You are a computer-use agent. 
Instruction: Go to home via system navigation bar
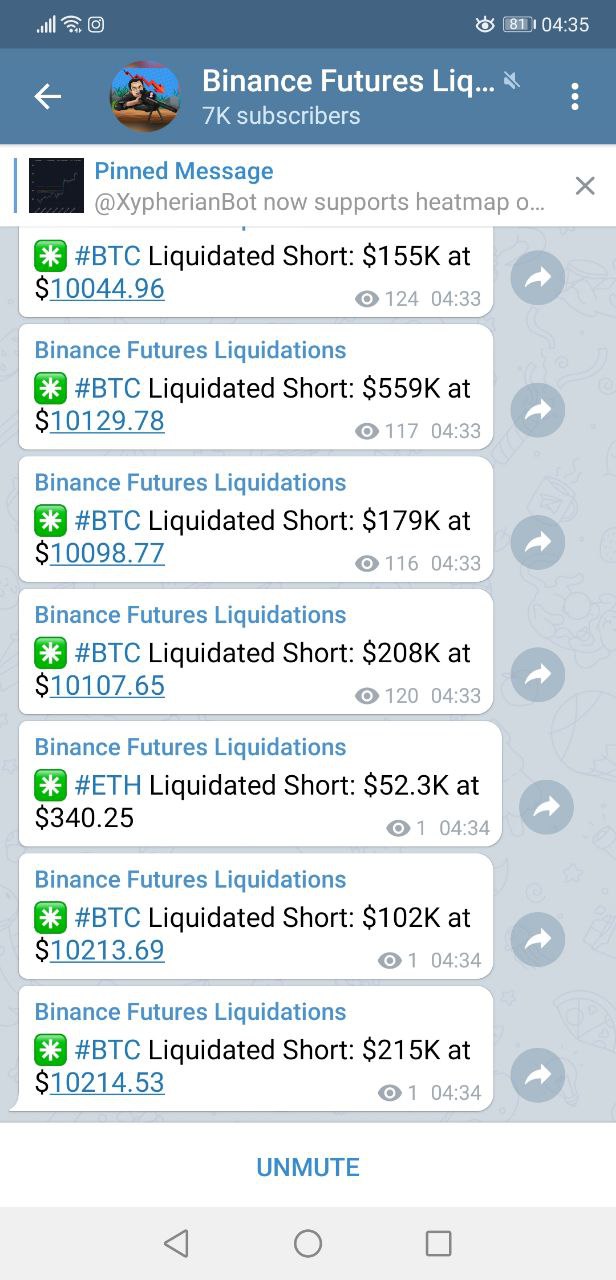308,1243
